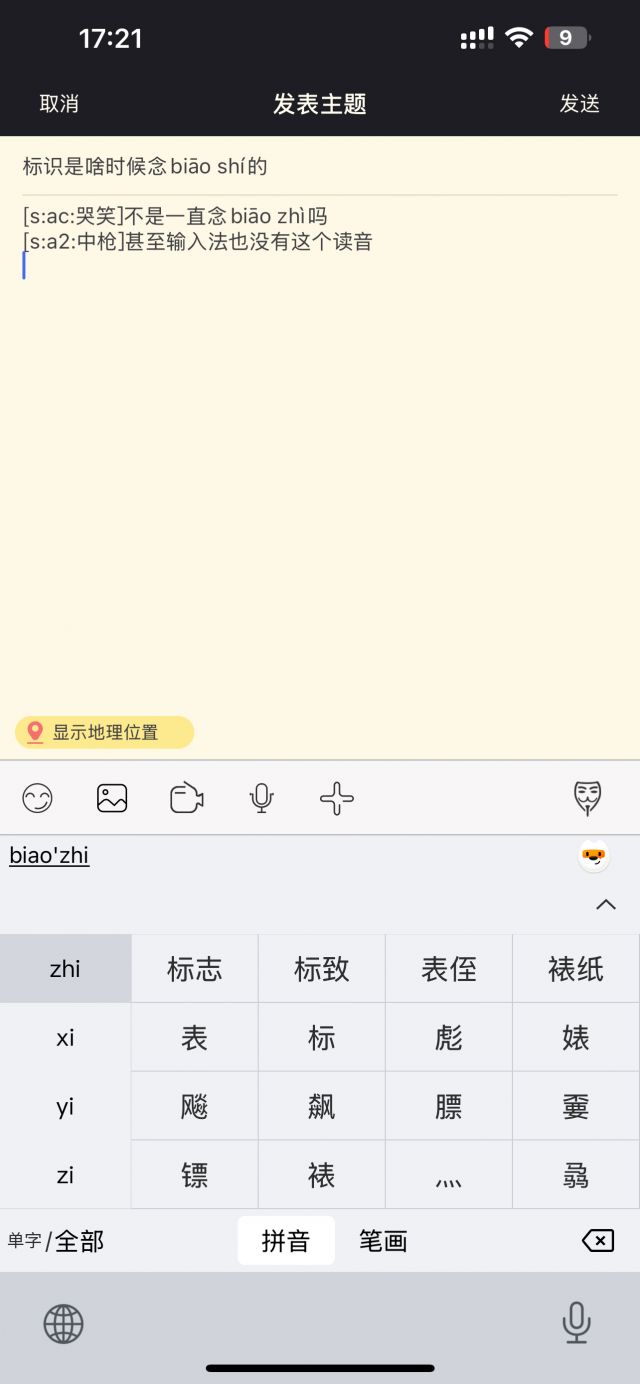Open the anonymous mask option

click(588, 798)
